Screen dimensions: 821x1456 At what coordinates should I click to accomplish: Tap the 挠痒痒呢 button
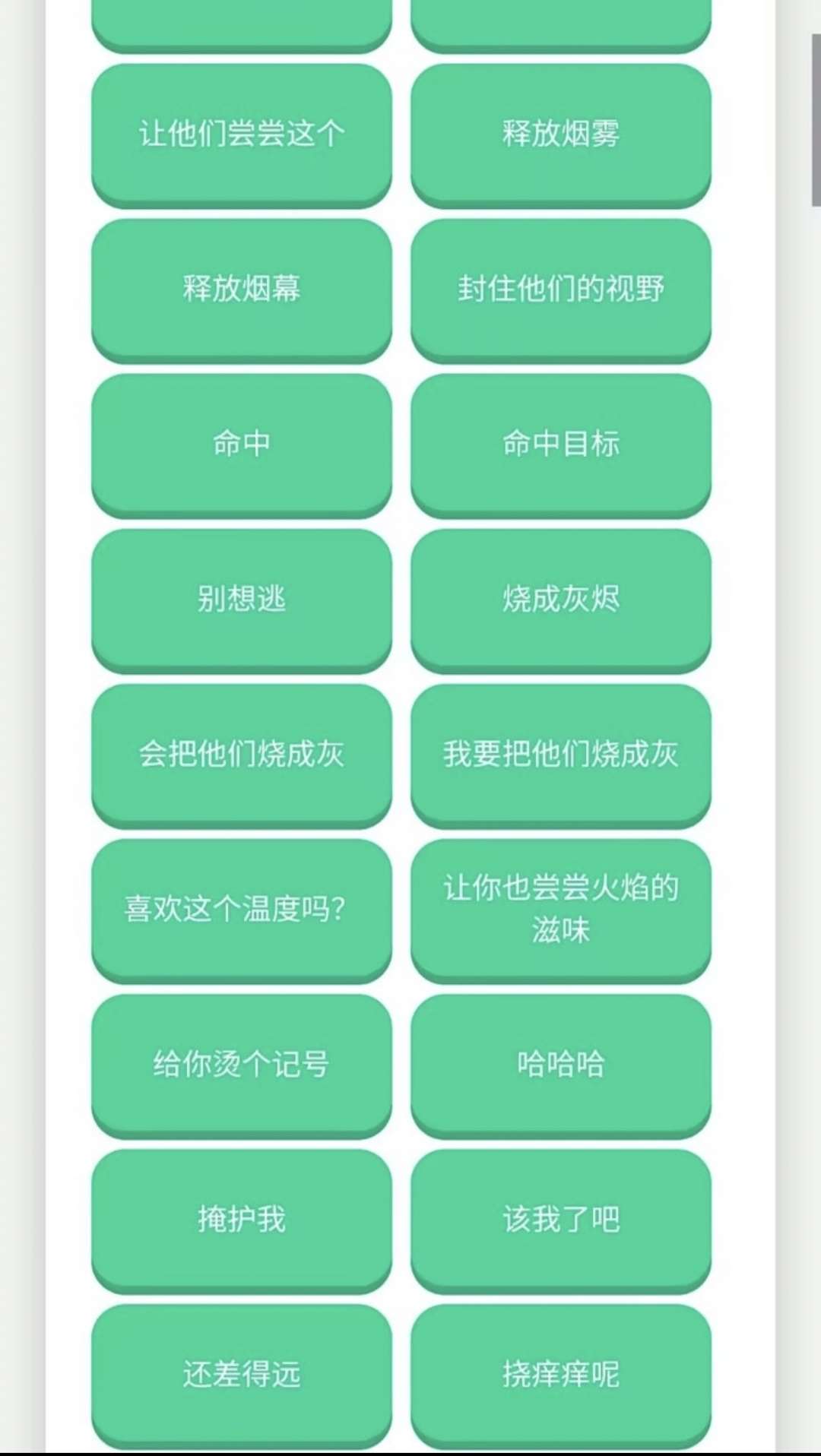pyautogui.click(x=561, y=1374)
